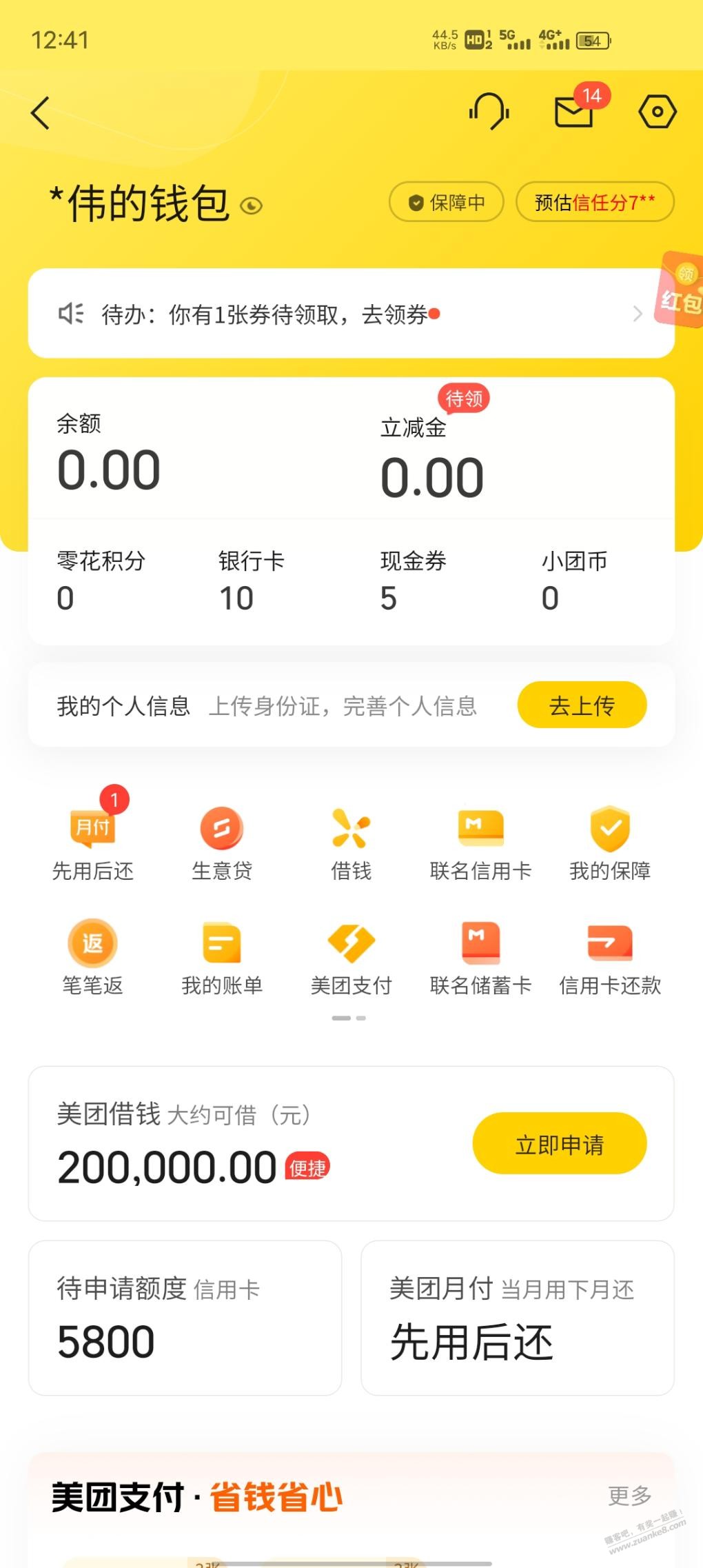Image resolution: width=703 pixels, height=1568 pixels.
Task: Open wallet settings hexagon icon
Action: click(658, 112)
